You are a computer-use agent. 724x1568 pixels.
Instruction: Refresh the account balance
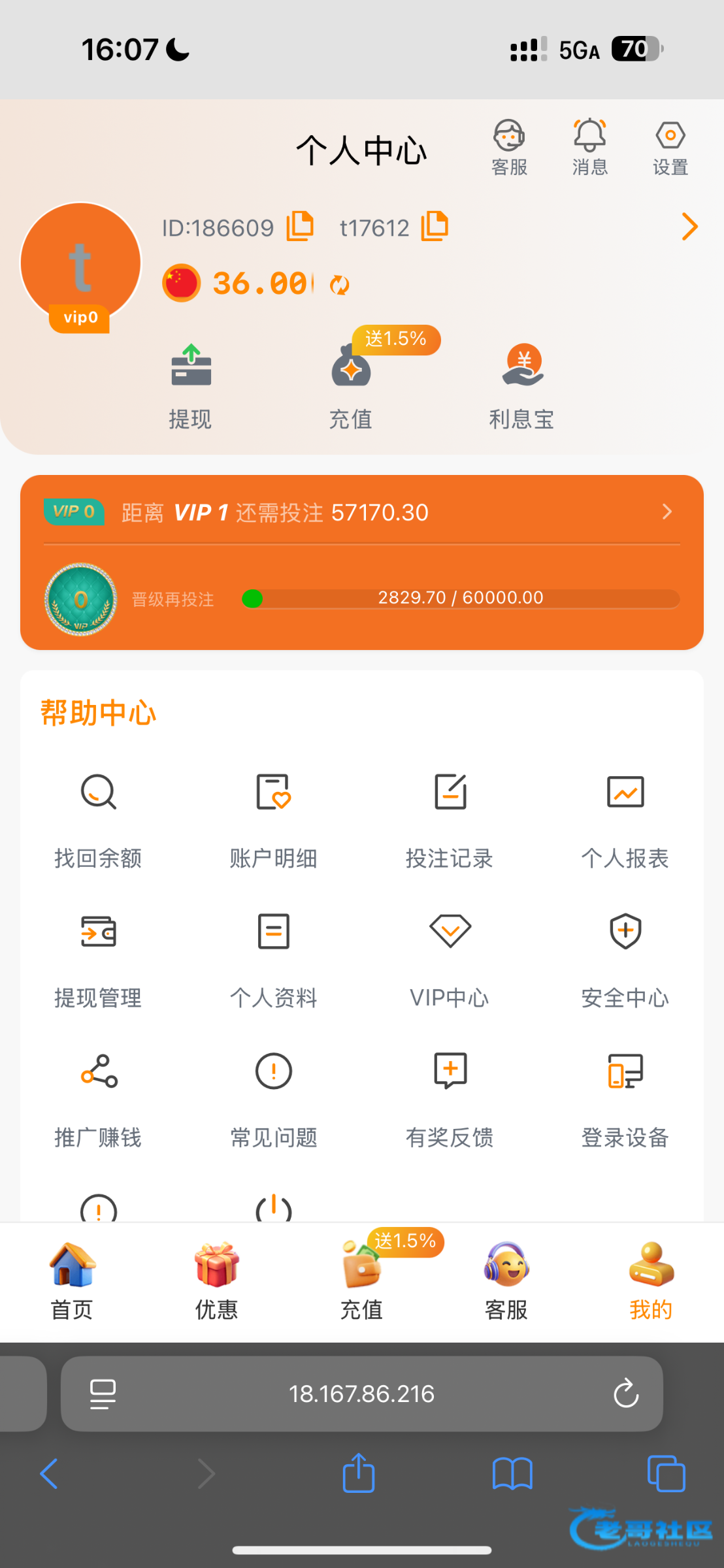click(x=340, y=285)
